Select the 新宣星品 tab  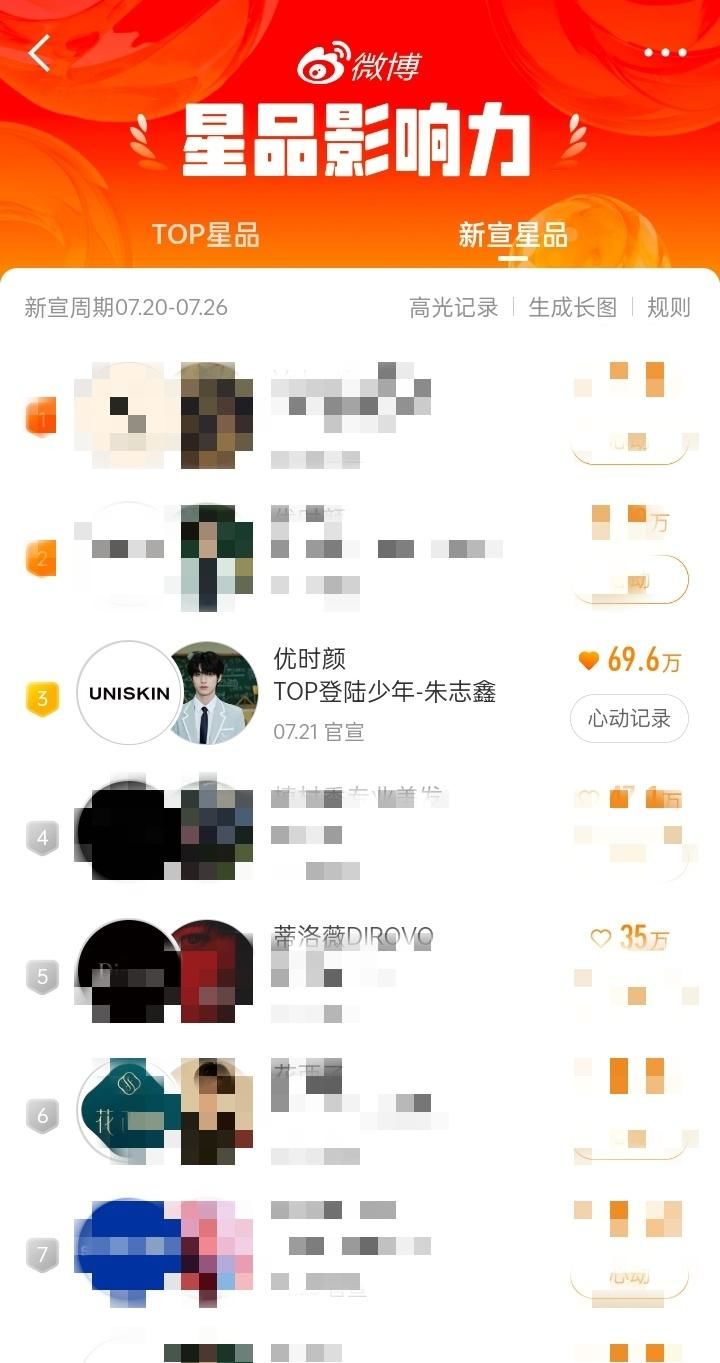[513, 235]
